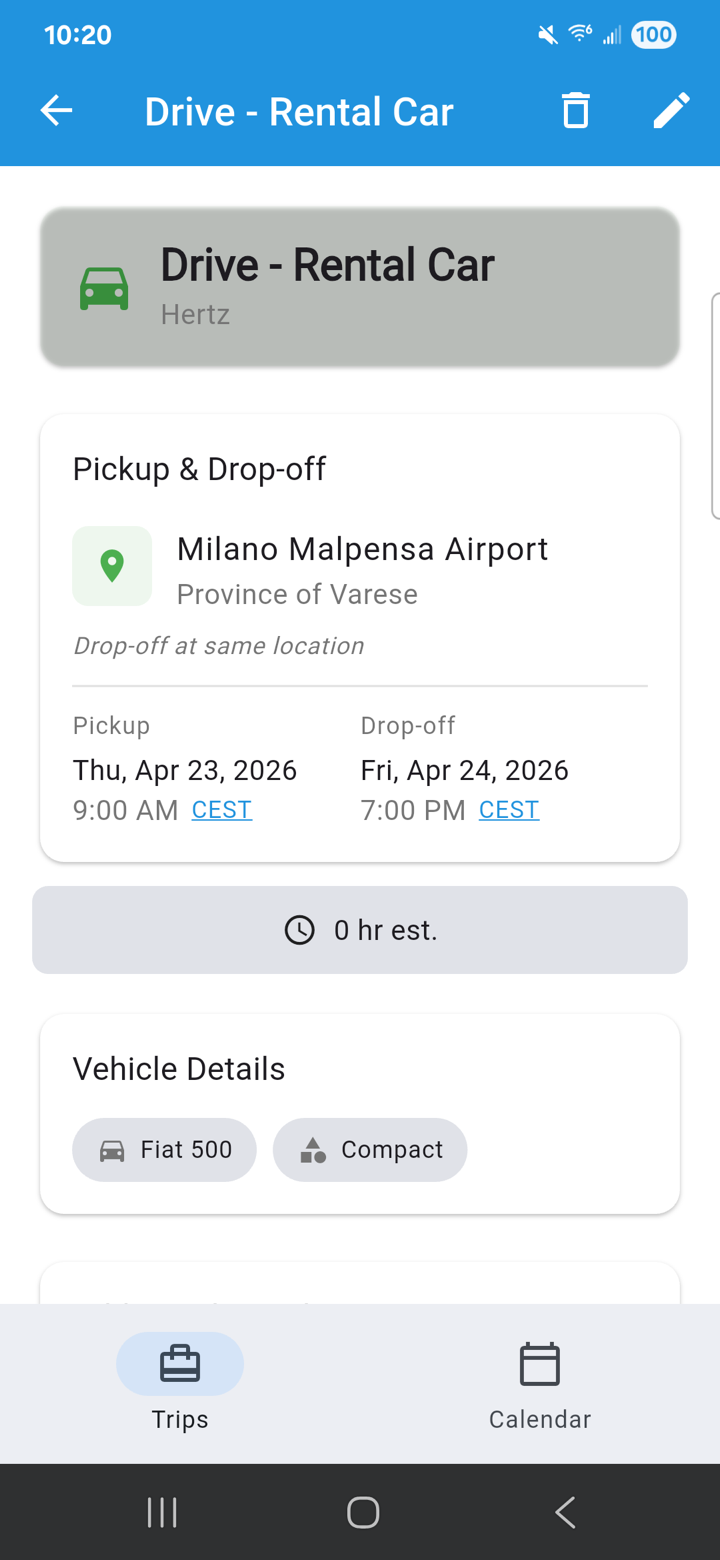720x1560 pixels.
Task: Tap the category icon in the Compact chip
Action: point(312,1149)
